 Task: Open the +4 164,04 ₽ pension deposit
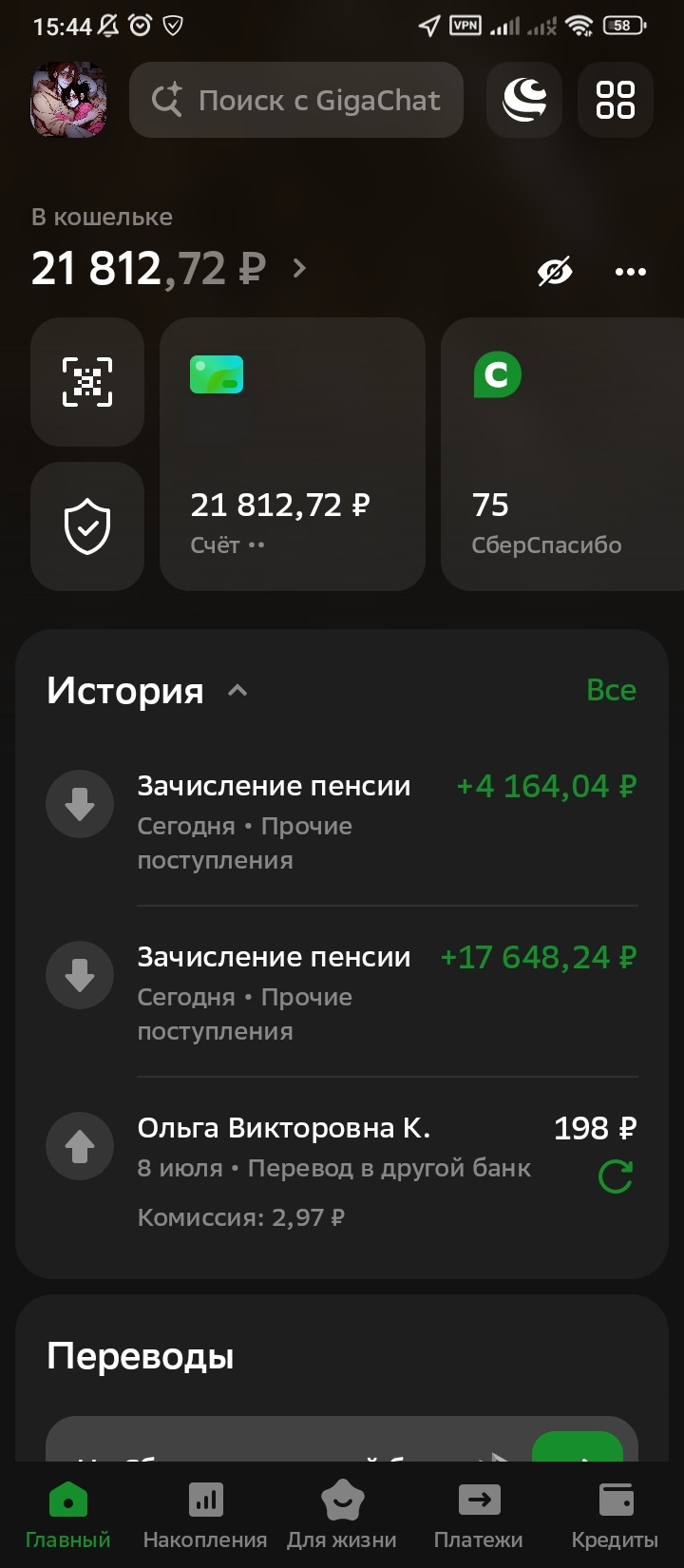tap(342, 821)
